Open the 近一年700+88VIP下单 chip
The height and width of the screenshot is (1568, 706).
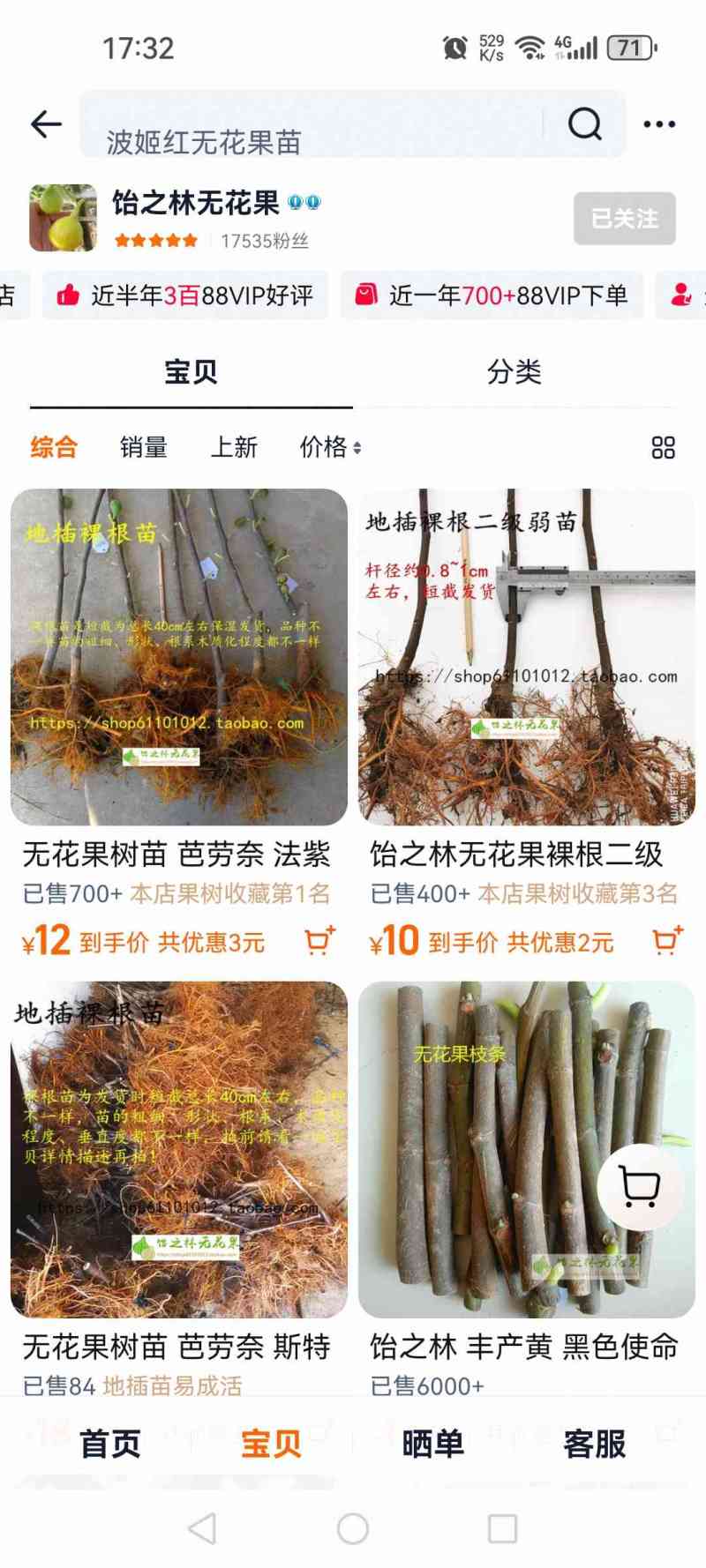click(x=492, y=295)
